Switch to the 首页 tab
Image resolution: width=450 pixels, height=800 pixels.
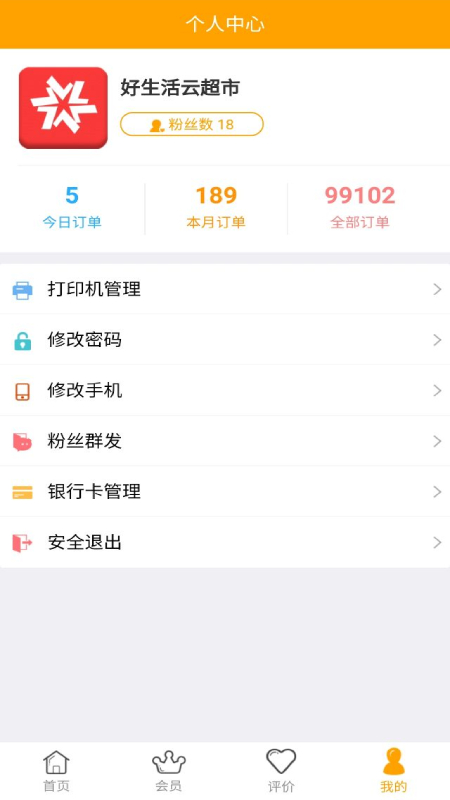tap(56, 771)
